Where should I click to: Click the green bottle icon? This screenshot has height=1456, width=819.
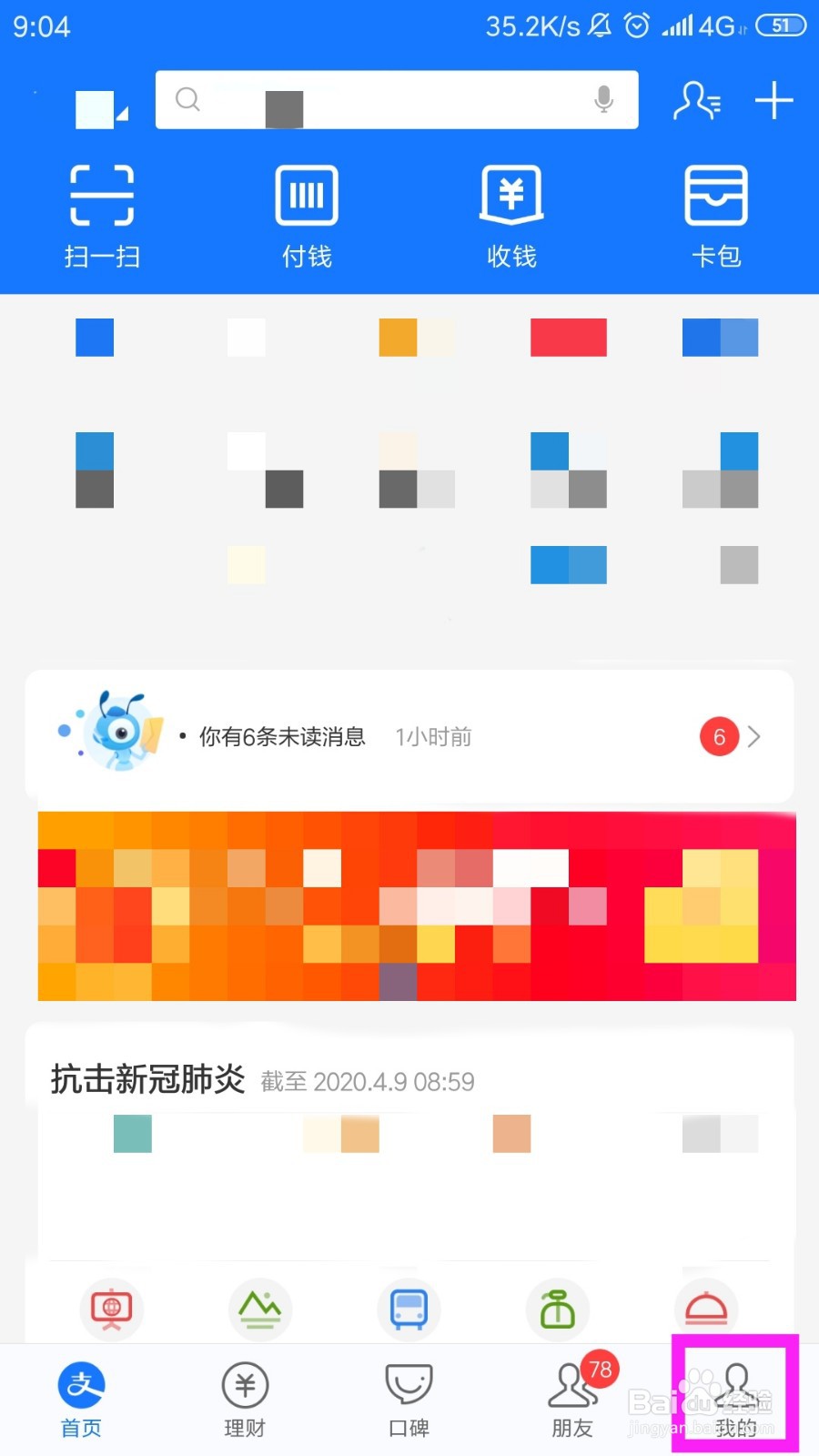click(x=557, y=1309)
